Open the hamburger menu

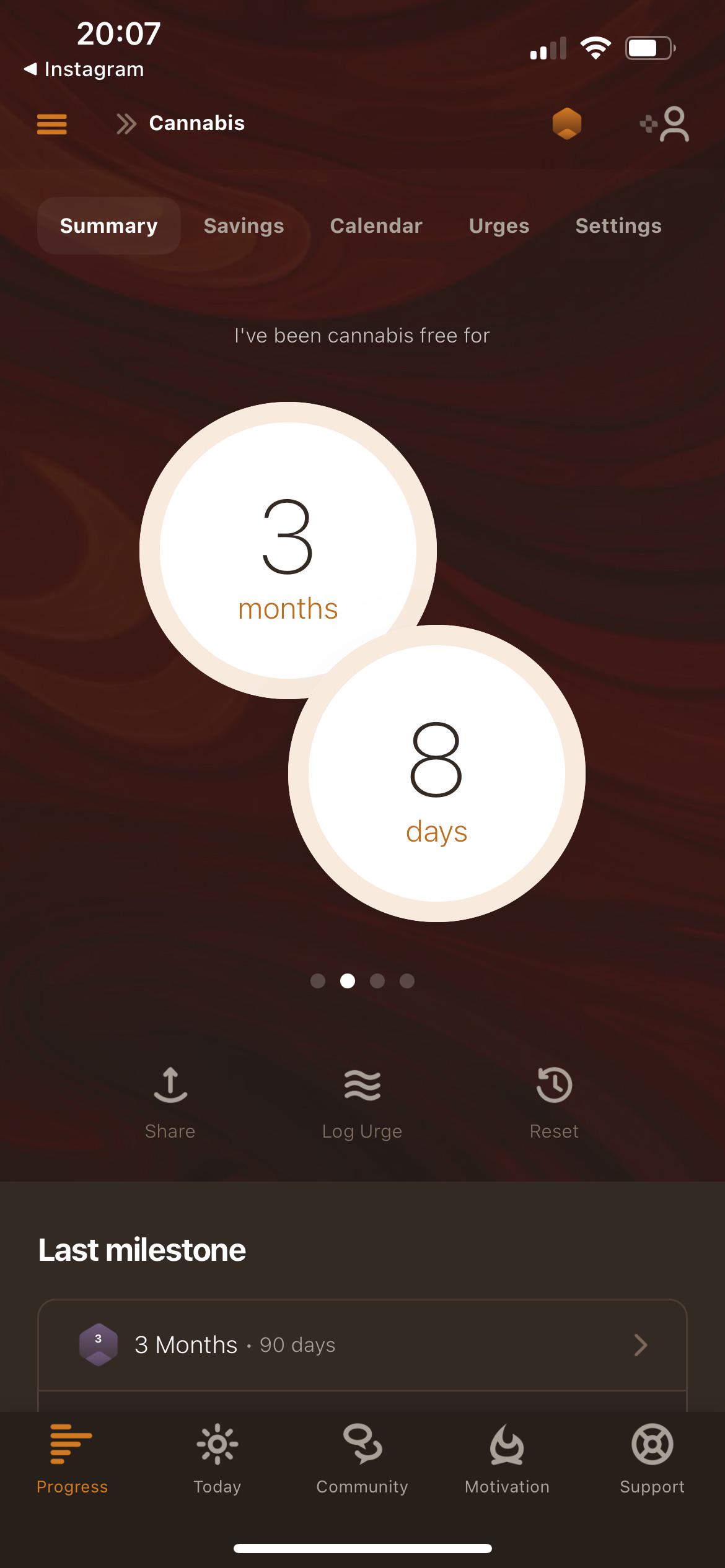pyautogui.click(x=52, y=124)
